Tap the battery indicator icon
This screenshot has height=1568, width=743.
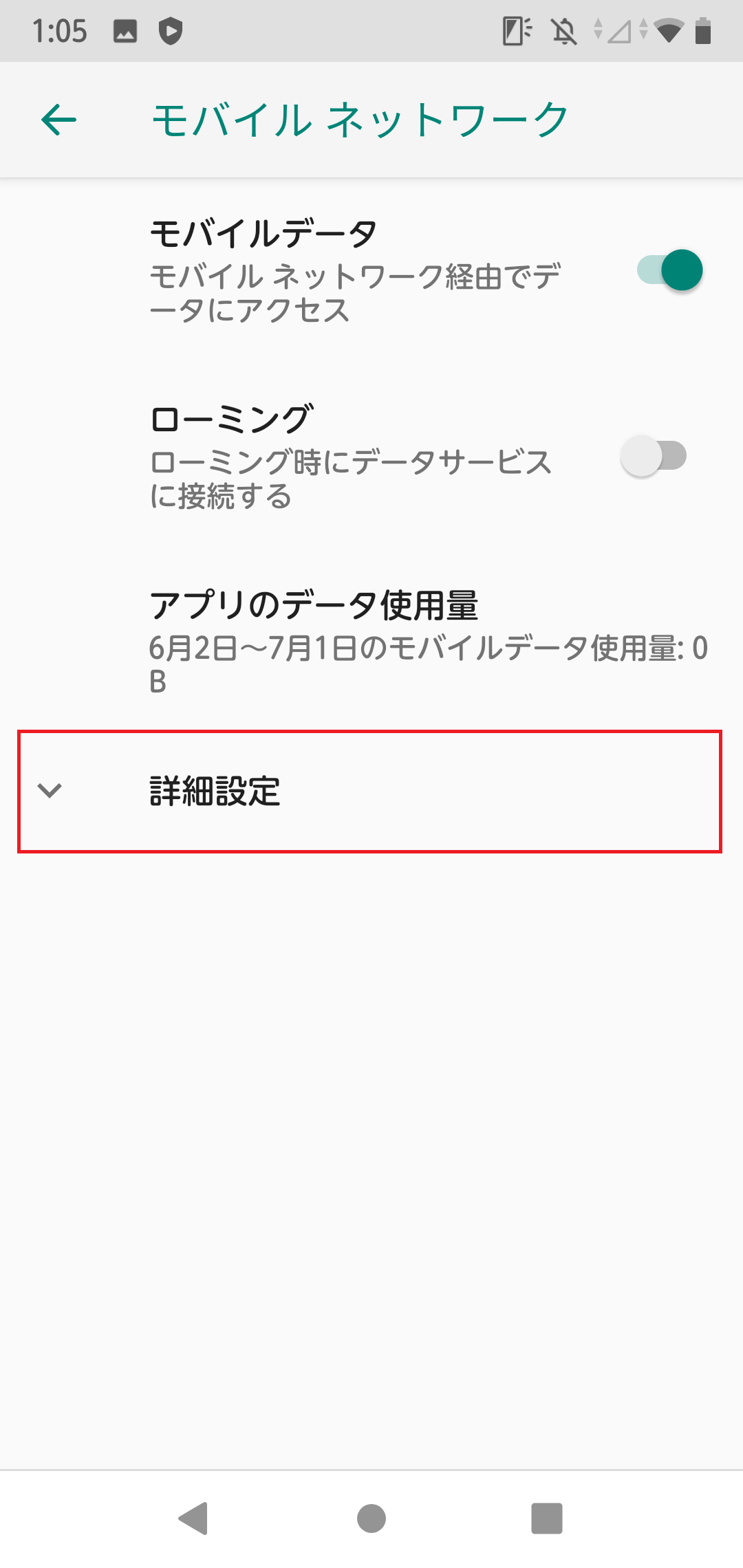point(703,31)
